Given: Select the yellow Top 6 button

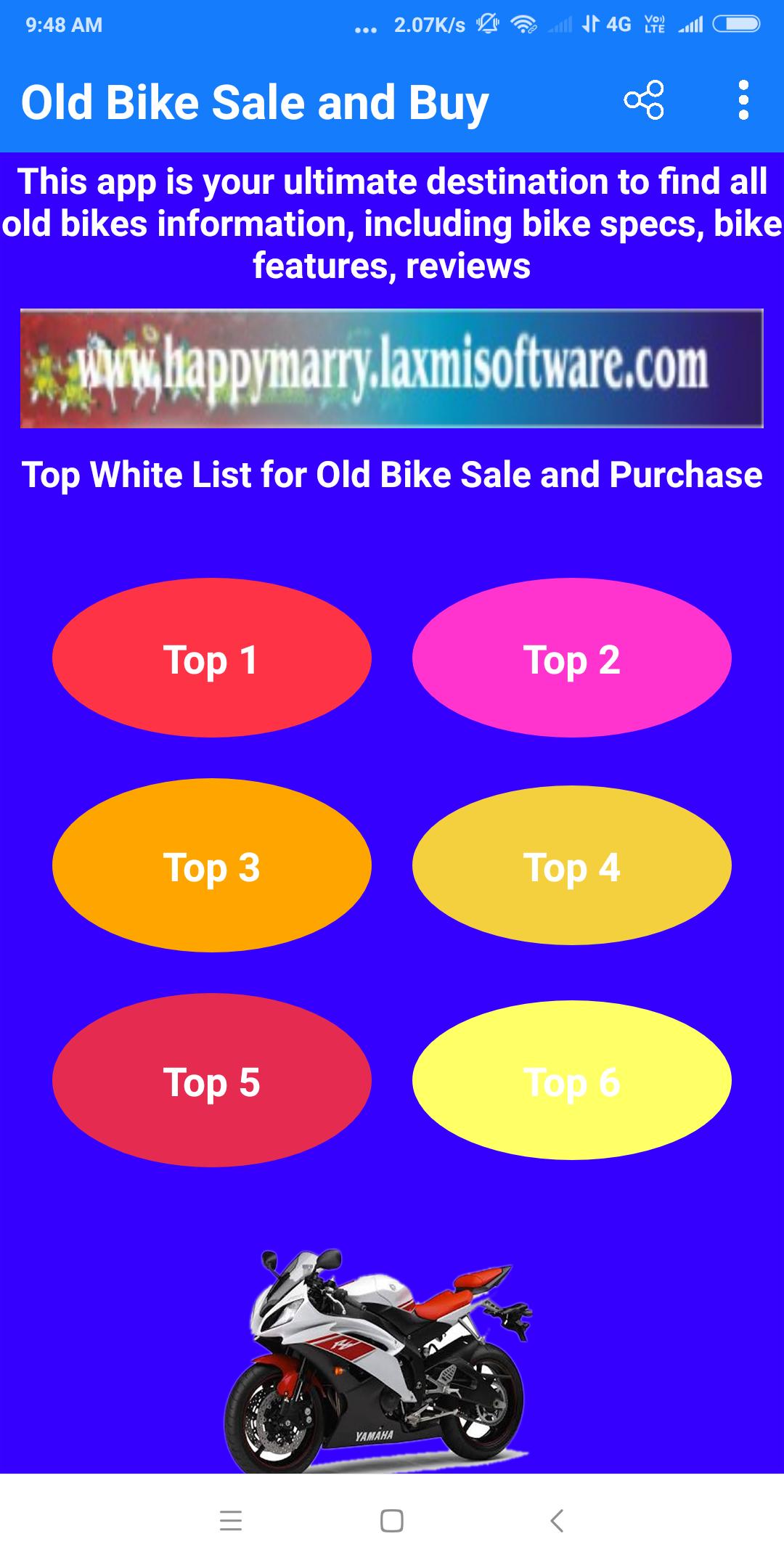Looking at the screenshot, I should point(571,1080).
